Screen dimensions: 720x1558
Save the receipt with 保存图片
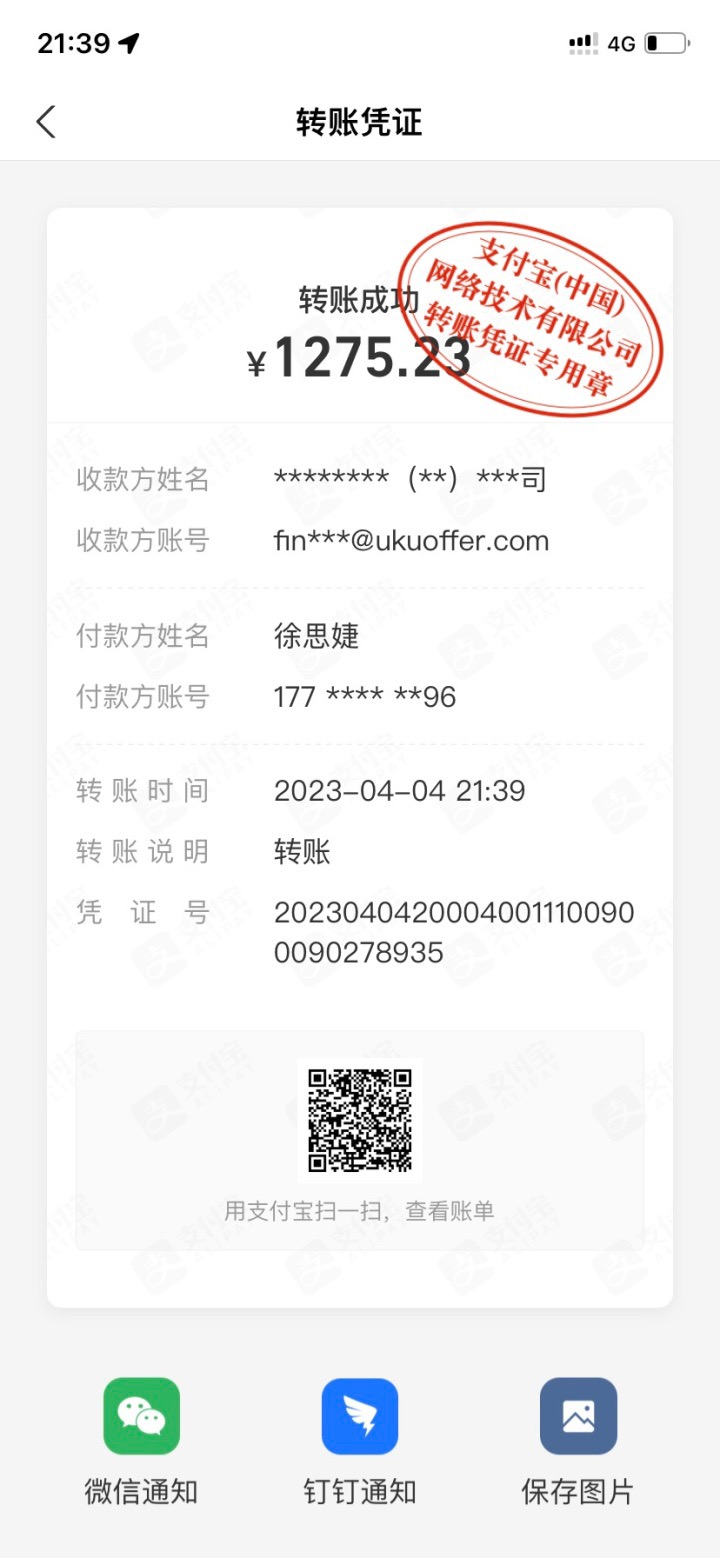pyautogui.click(x=578, y=1416)
